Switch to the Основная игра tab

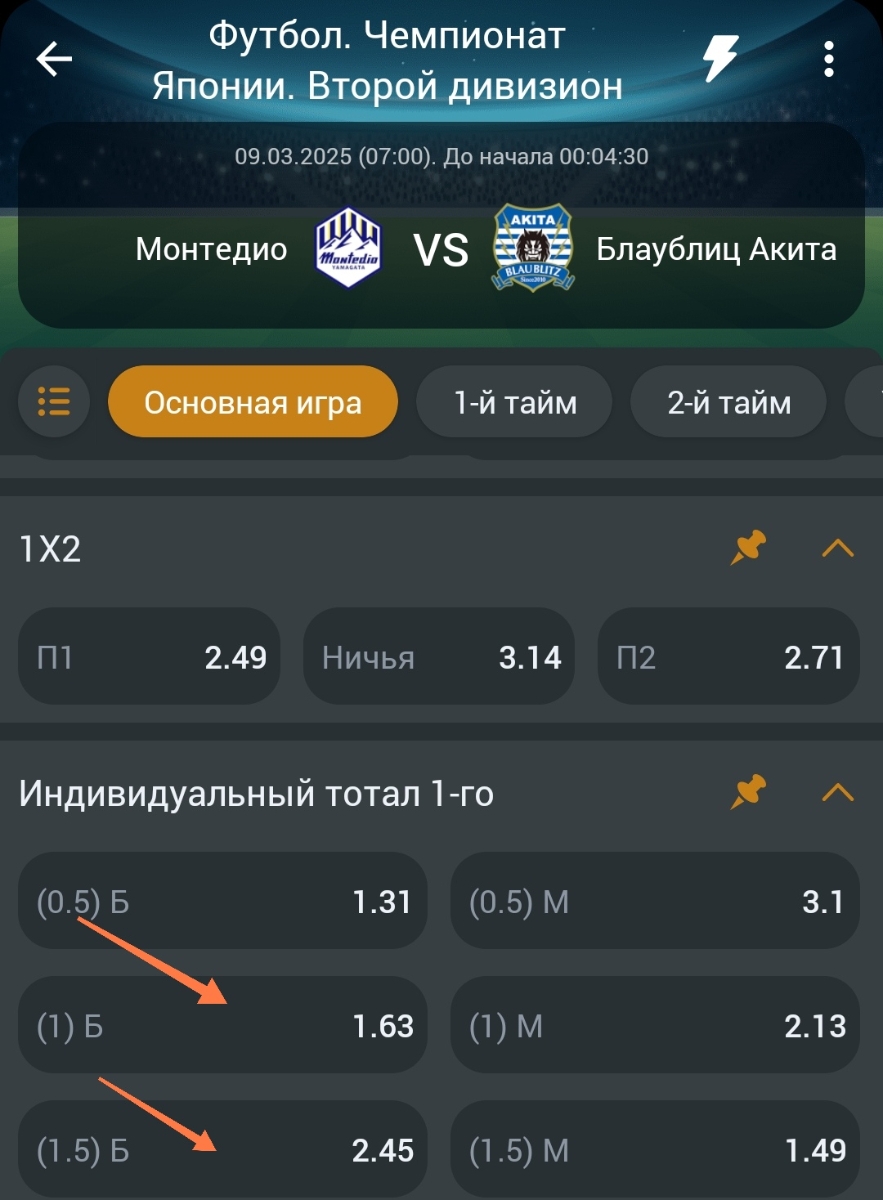252,402
